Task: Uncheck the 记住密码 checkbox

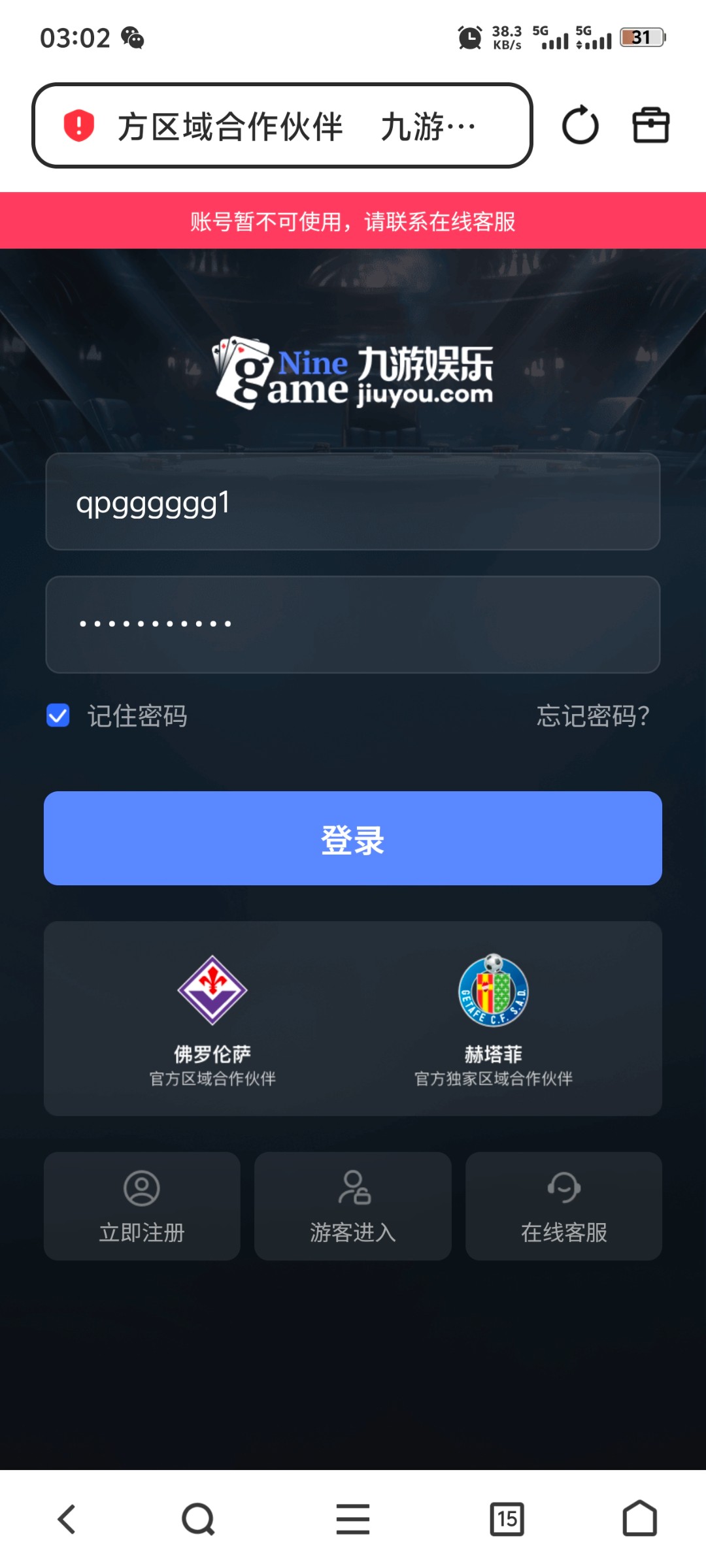Action: 58,715
